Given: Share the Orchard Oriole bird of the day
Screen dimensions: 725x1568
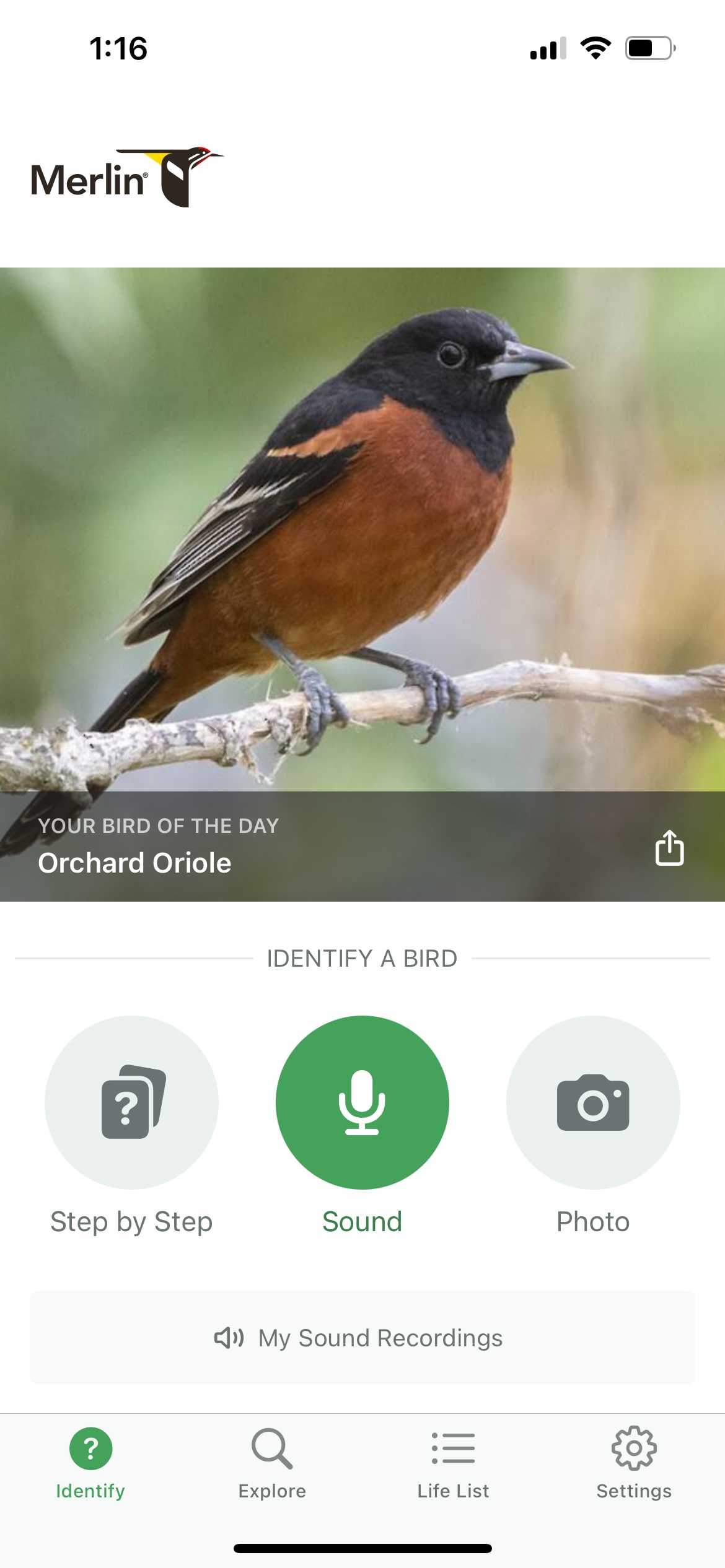Looking at the screenshot, I should coord(669,847).
